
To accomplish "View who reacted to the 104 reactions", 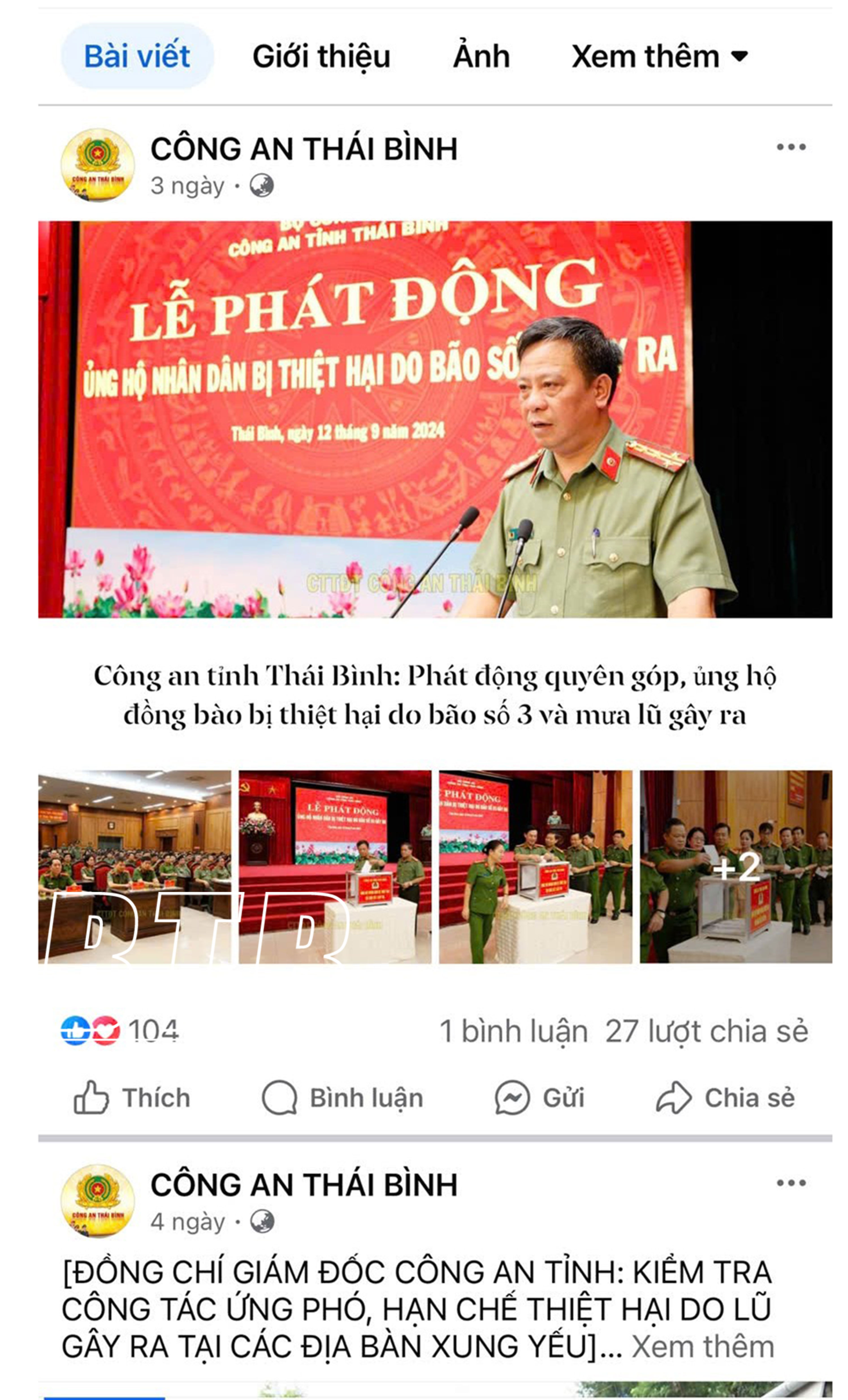I will [120, 1031].
